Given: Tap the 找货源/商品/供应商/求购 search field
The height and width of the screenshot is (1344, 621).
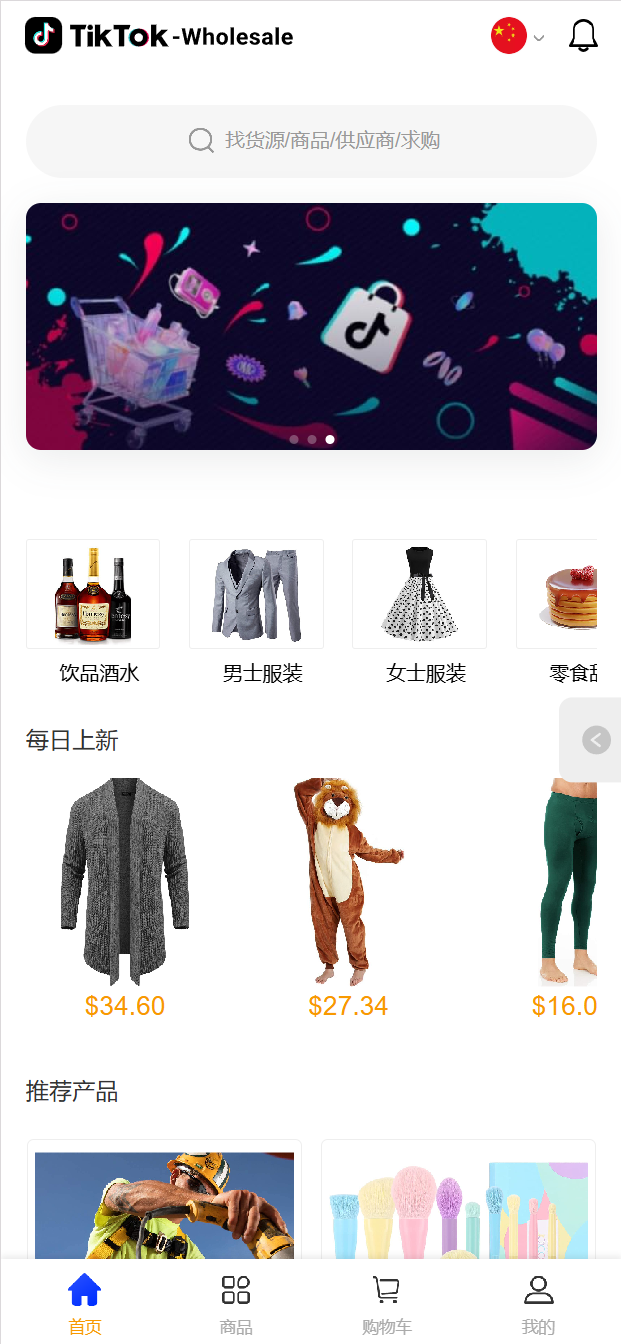Looking at the screenshot, I should click(311, 141).
